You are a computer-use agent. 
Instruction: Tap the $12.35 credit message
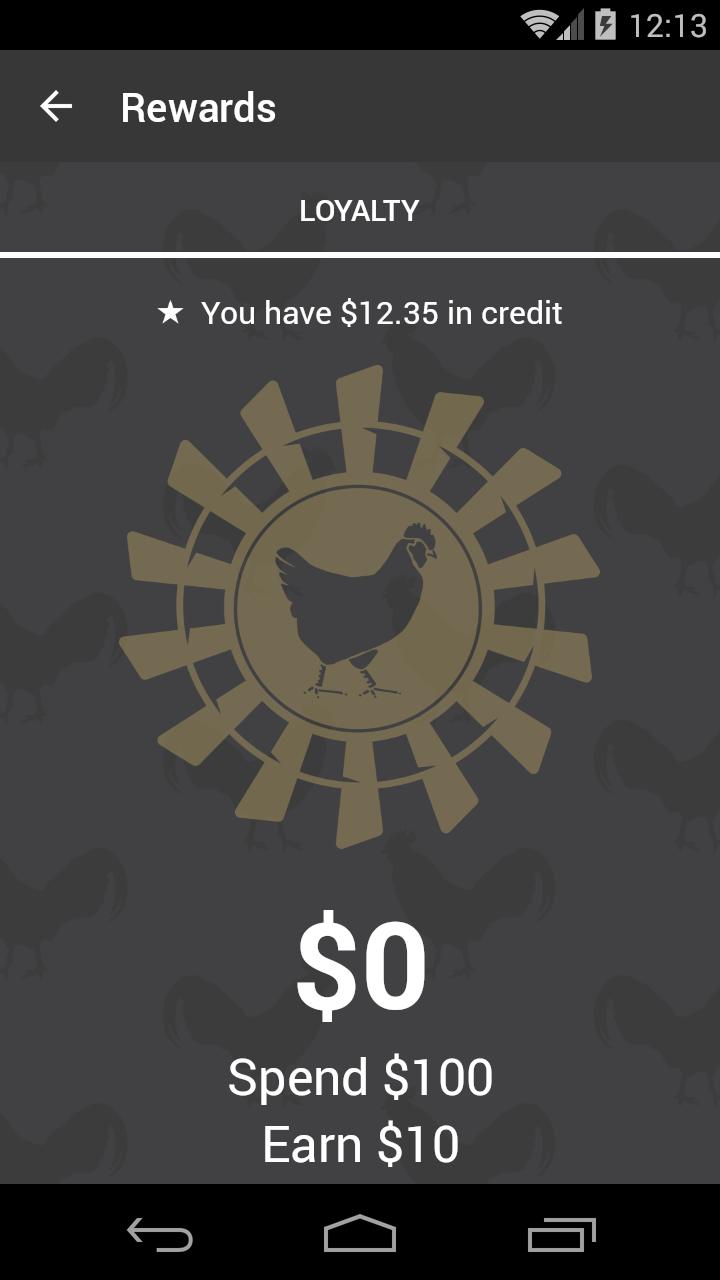(x=382, y=313)
